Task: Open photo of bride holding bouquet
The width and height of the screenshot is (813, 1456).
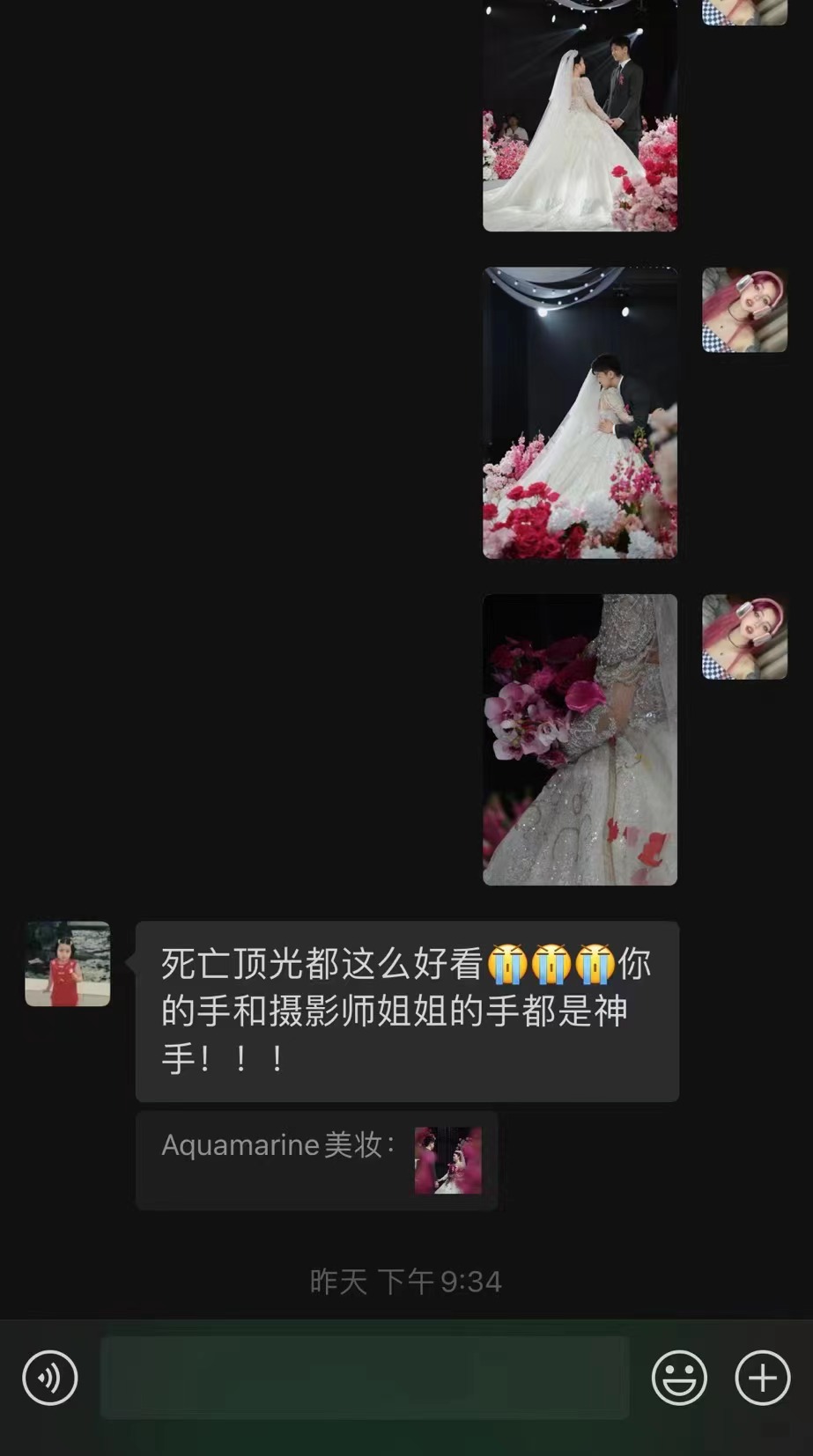Action: tap(580, 739)
